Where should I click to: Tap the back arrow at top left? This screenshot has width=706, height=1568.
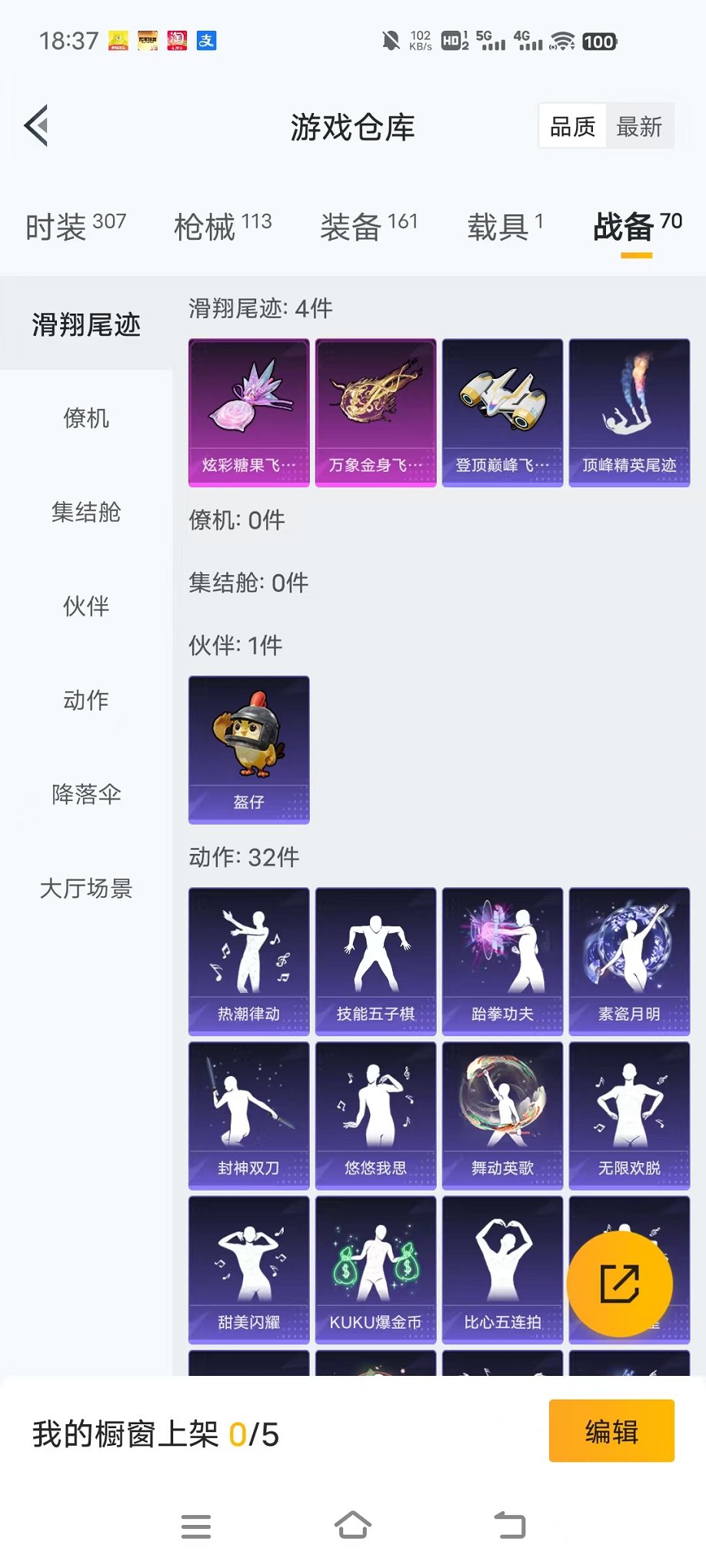click(x=37, y=125)
